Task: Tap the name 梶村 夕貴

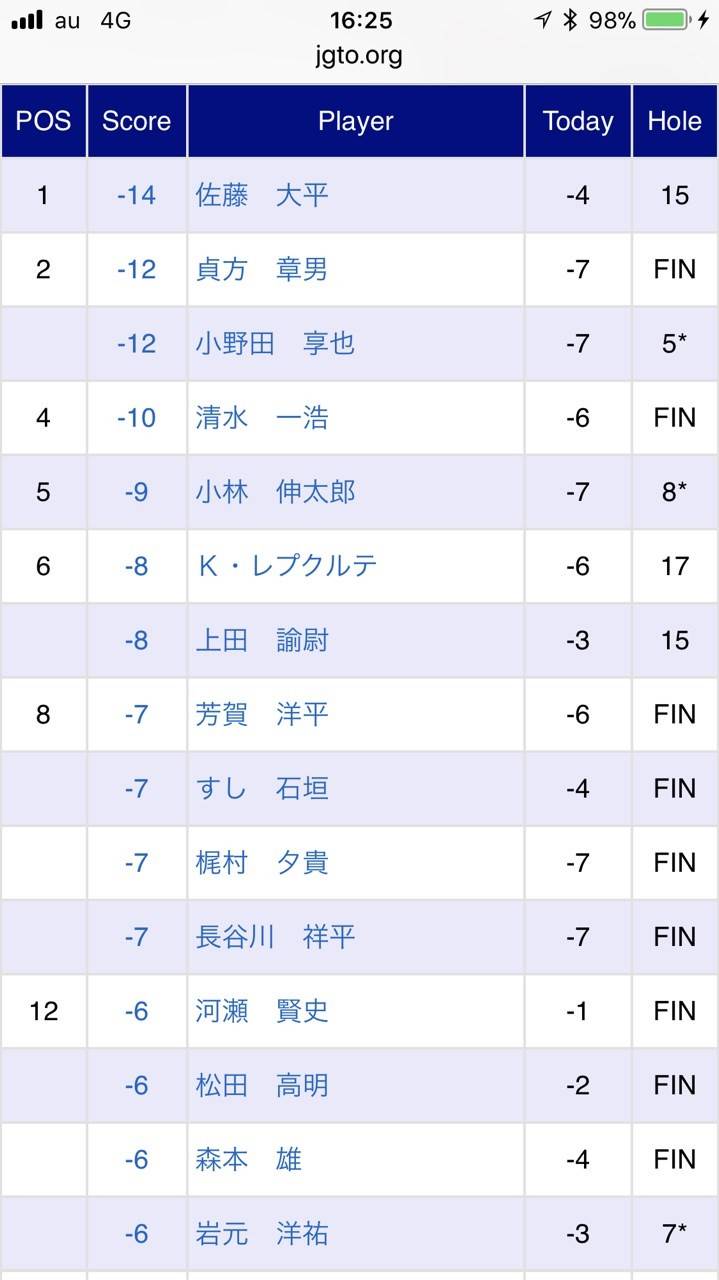Action: [x=262, y=862]
